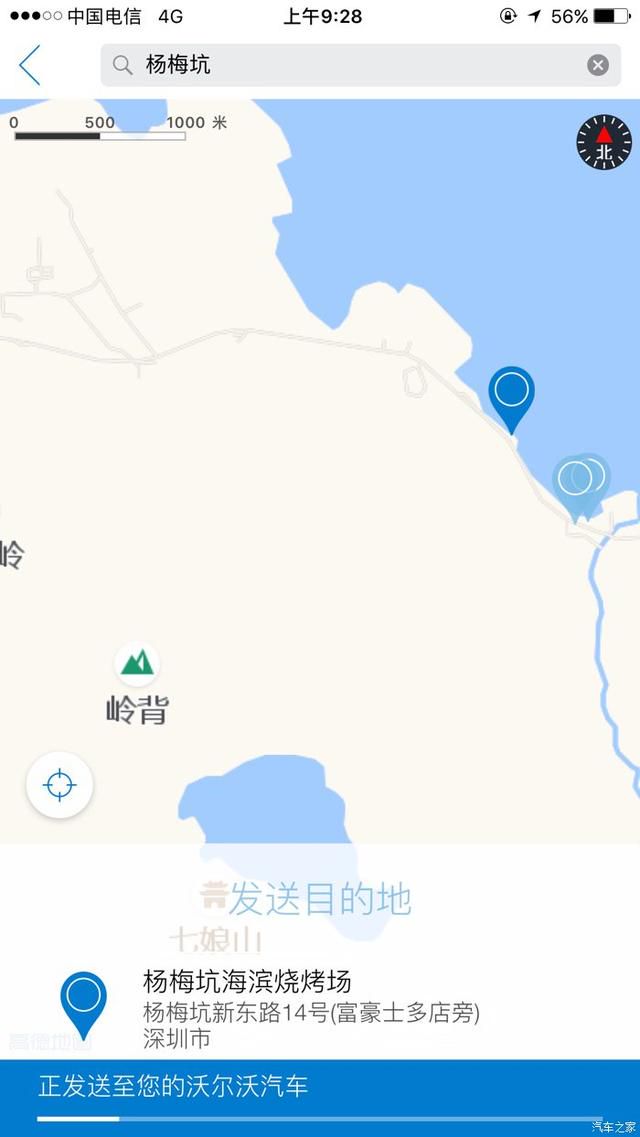Screen dimensions: 640x1137
Task: Clear the search text
Action: (x=597, y=65)
